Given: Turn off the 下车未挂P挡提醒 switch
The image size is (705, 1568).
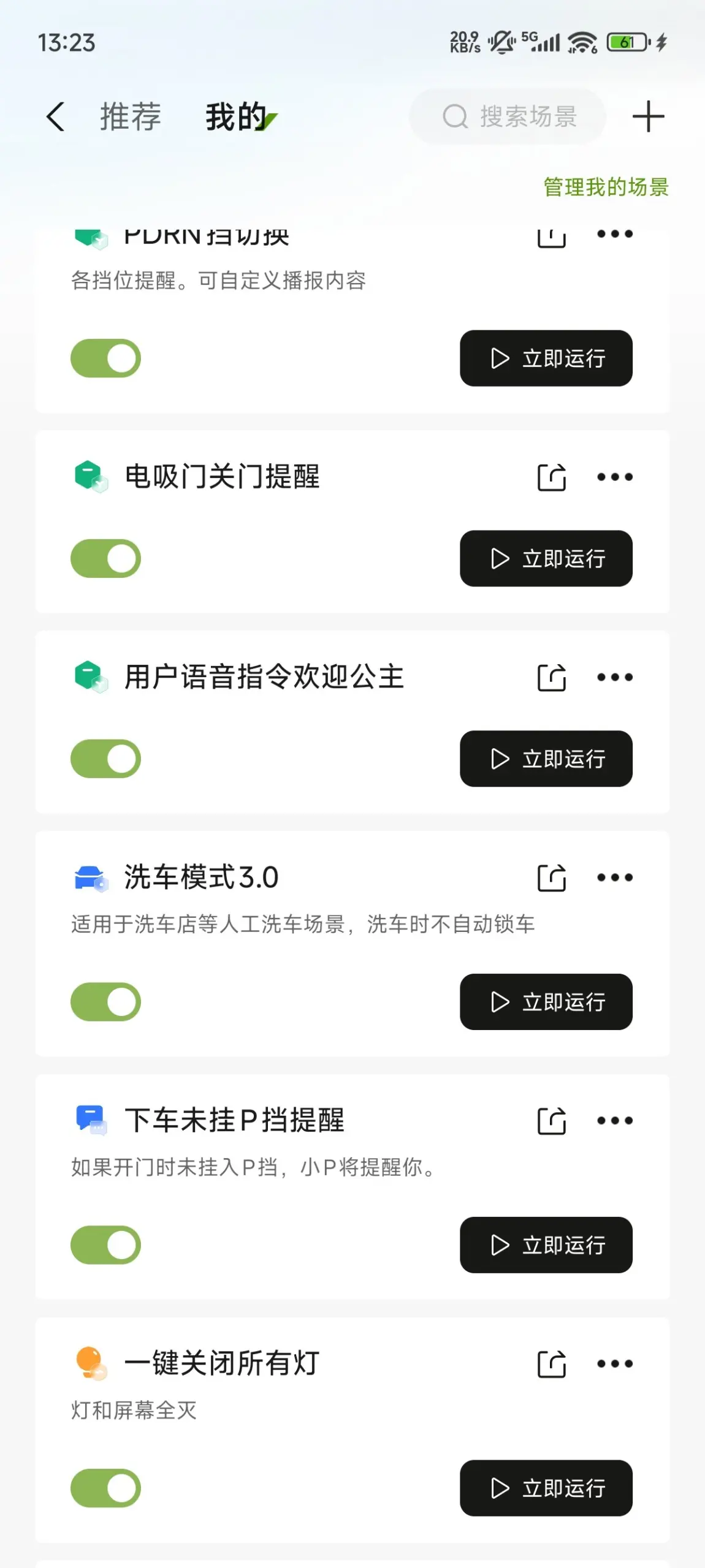Looking at the screenshot, I should click(x=105, y=1245).
